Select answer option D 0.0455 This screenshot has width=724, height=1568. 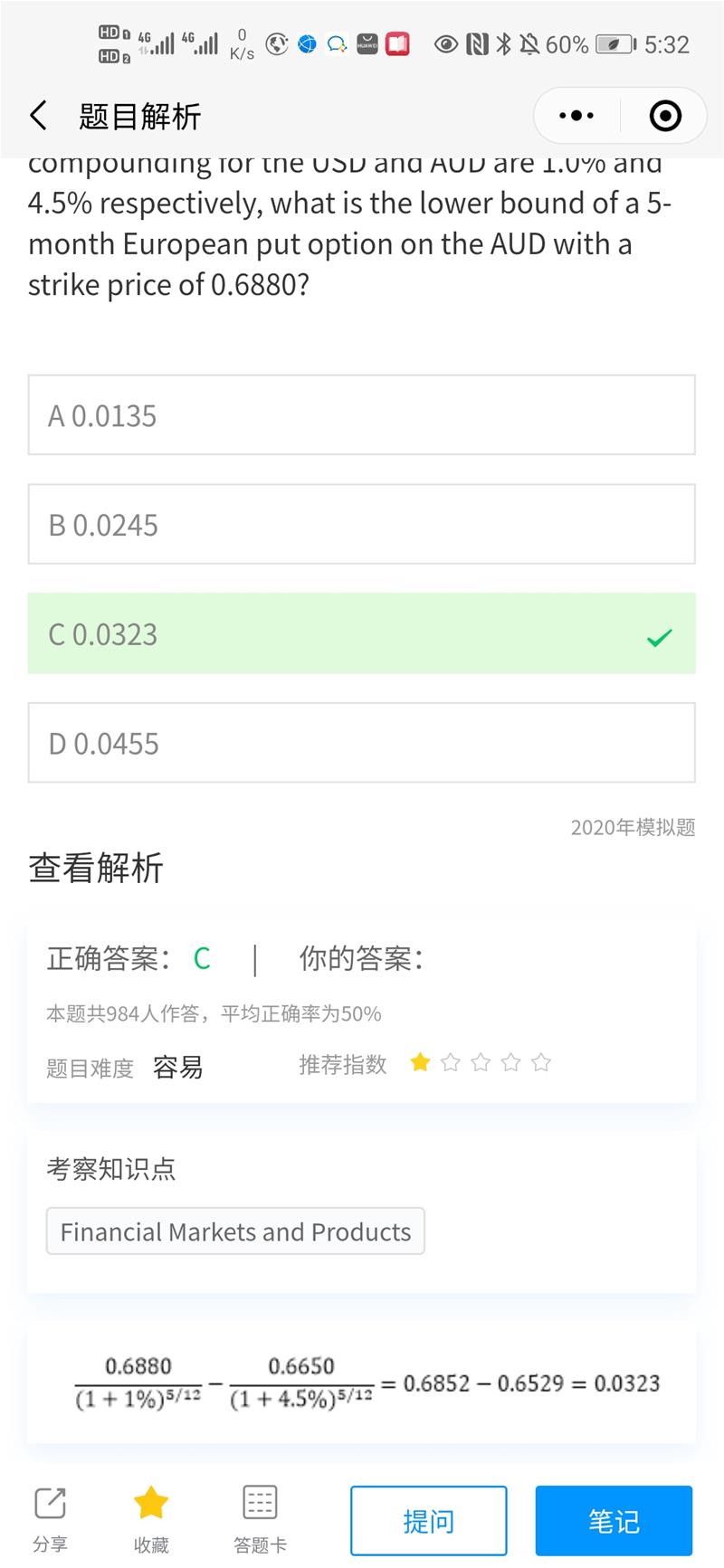coord(361,743)
